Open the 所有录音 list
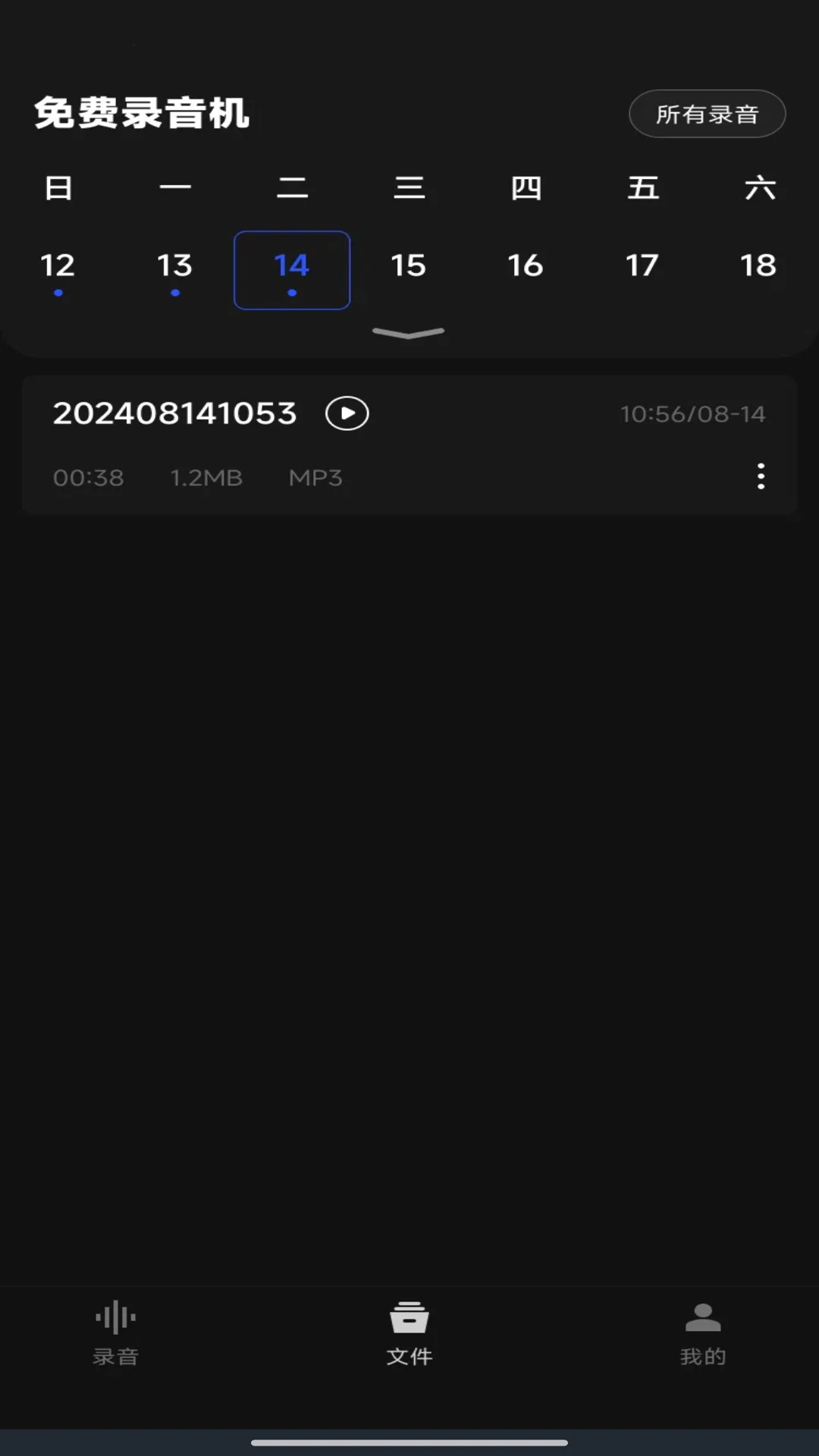819x1456 pixels. (707, 114)
